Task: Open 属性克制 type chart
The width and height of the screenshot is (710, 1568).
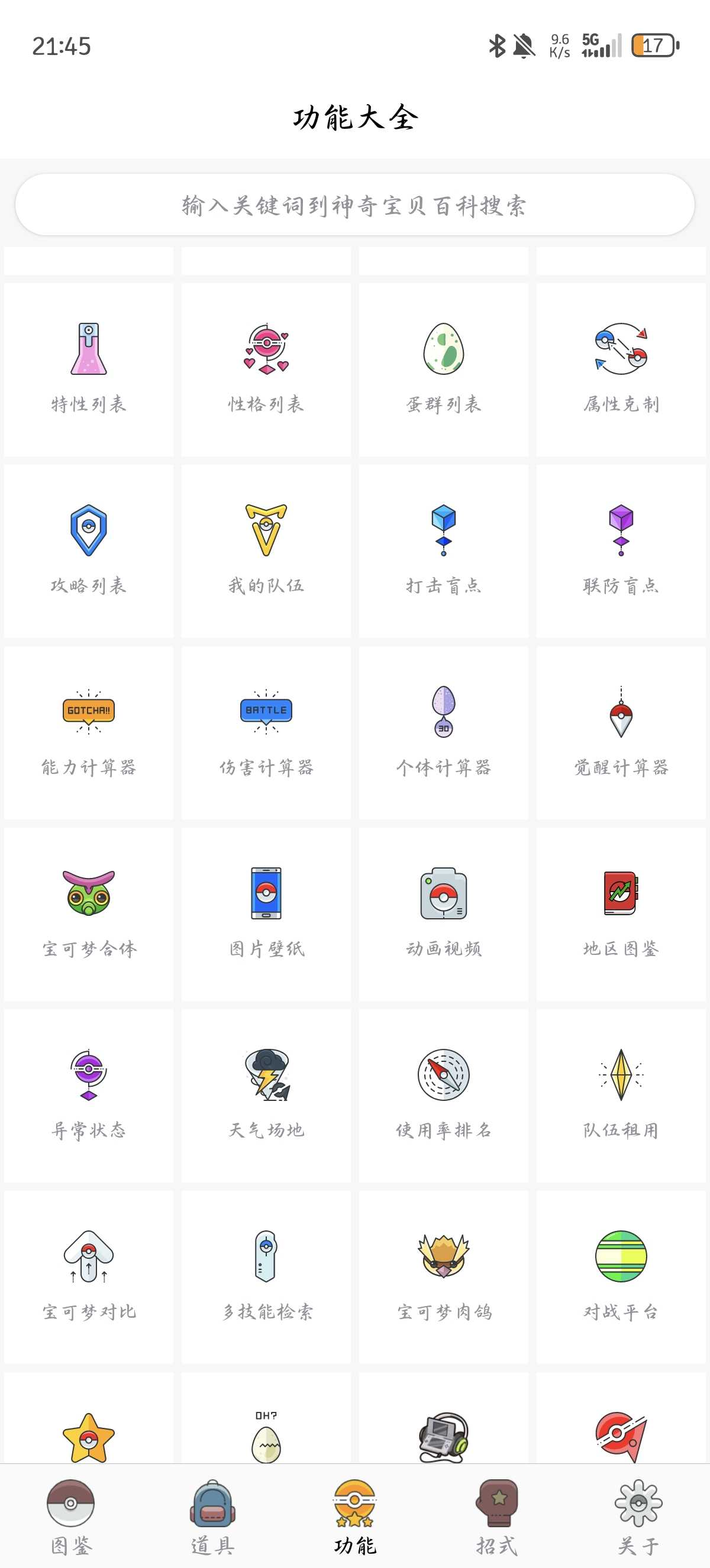Action: pos(621,370)
